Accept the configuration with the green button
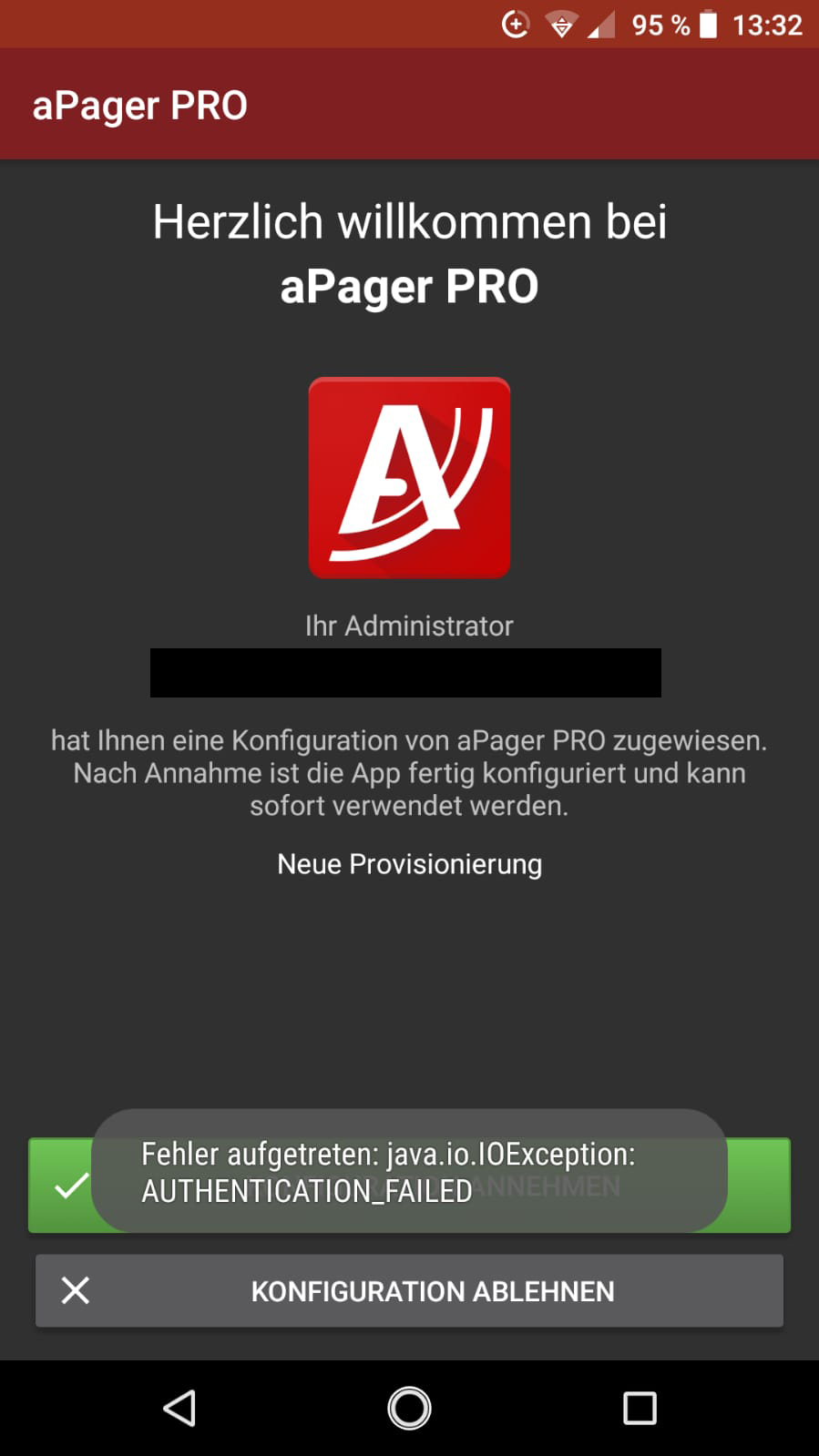 click(758, 1185)
